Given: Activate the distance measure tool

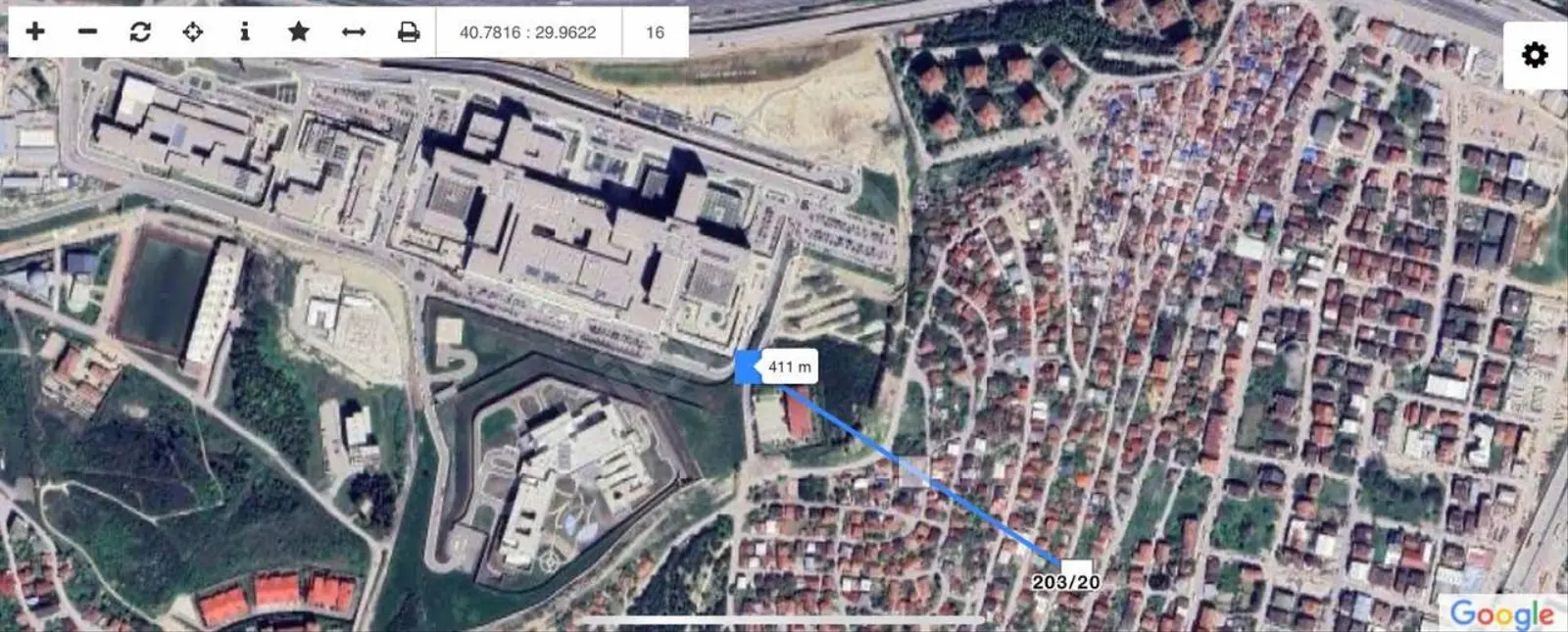Looking at the screenshot, I should (354, 31).
